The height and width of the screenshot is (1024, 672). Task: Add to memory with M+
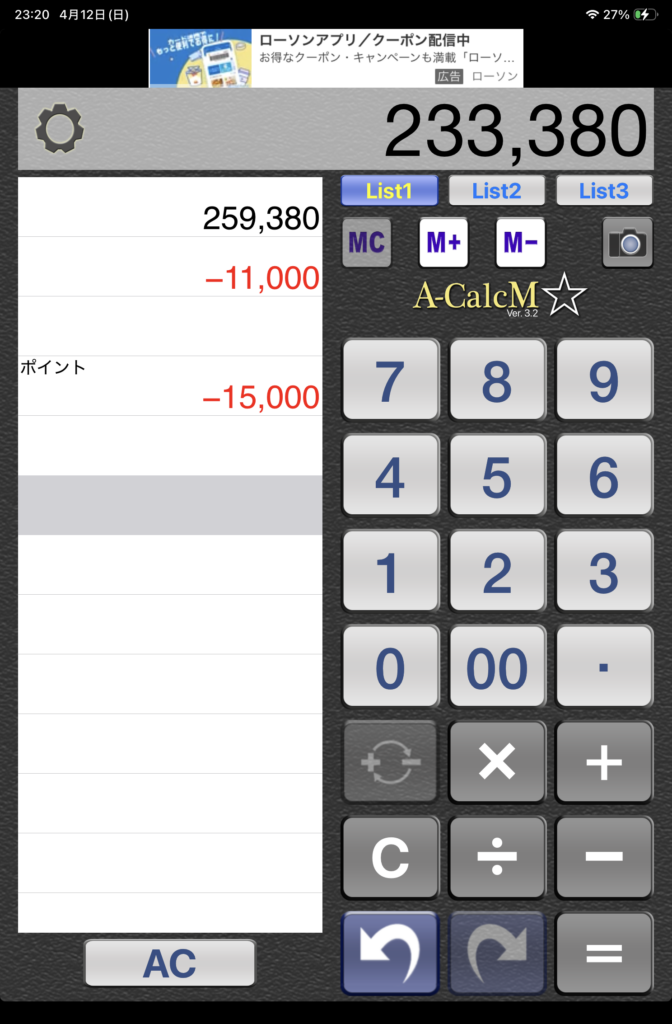click(x=443, y=243)
